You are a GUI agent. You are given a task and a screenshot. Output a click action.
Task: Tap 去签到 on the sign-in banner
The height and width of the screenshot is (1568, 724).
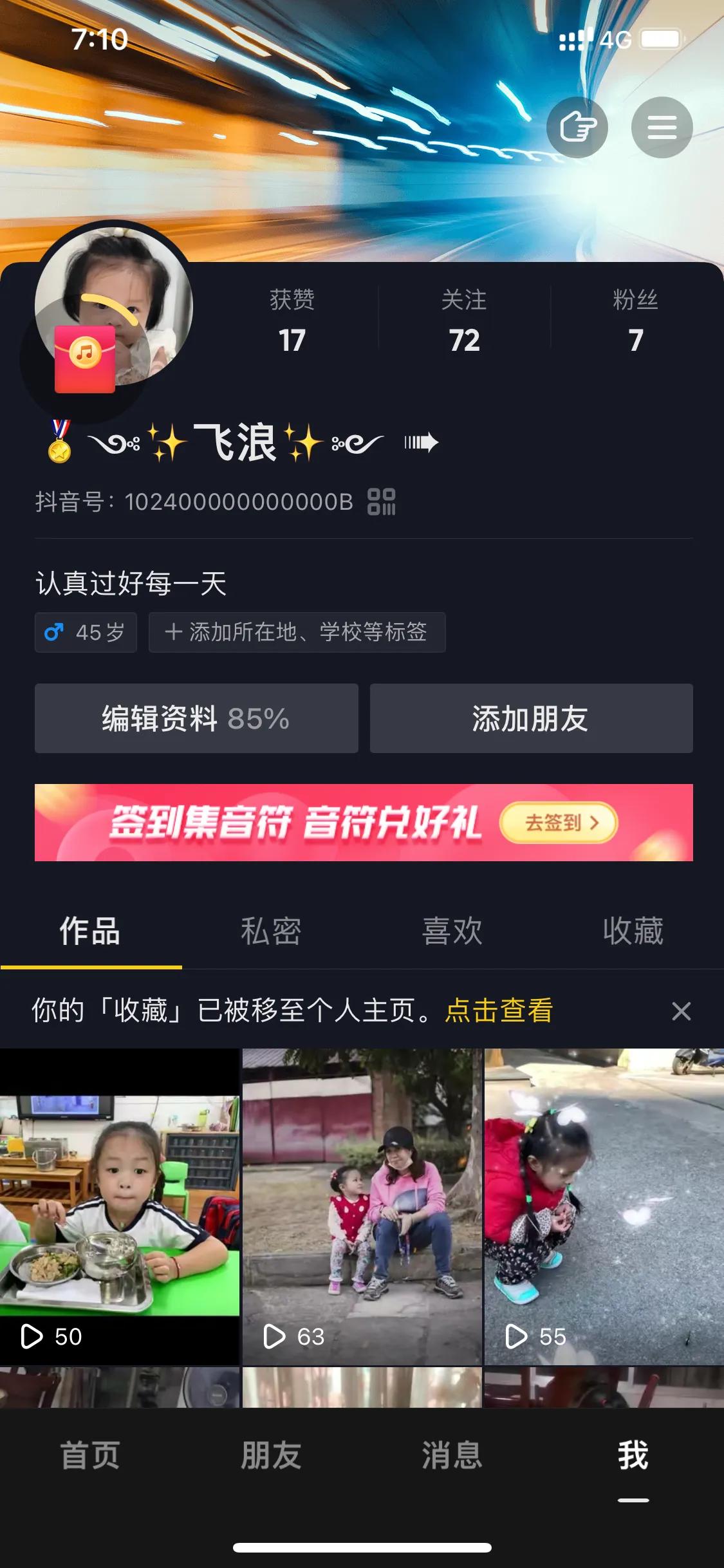pyautogui.click(x=559, y=823)
